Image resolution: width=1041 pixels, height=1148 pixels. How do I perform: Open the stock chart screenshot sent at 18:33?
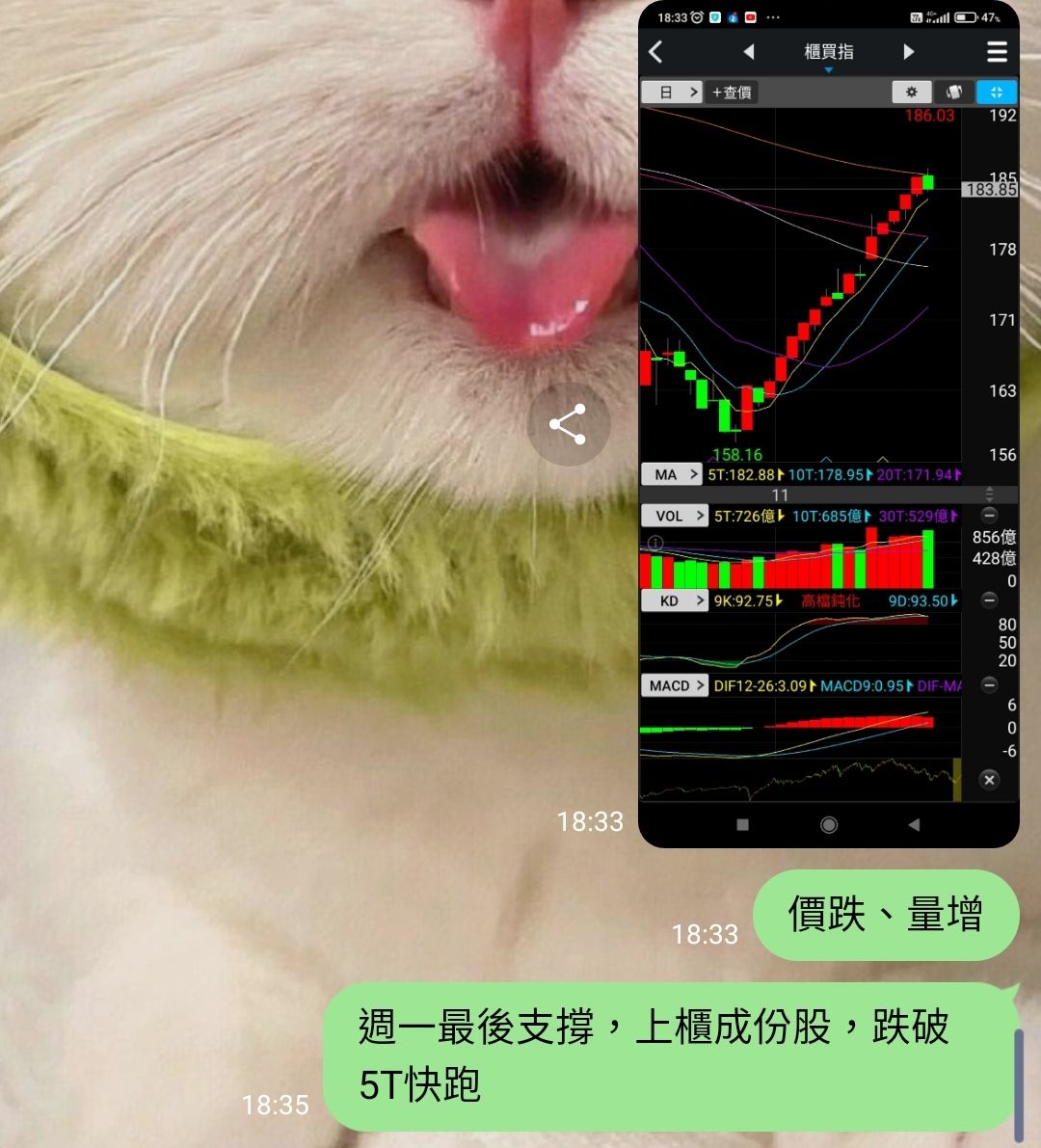(829, 424)
